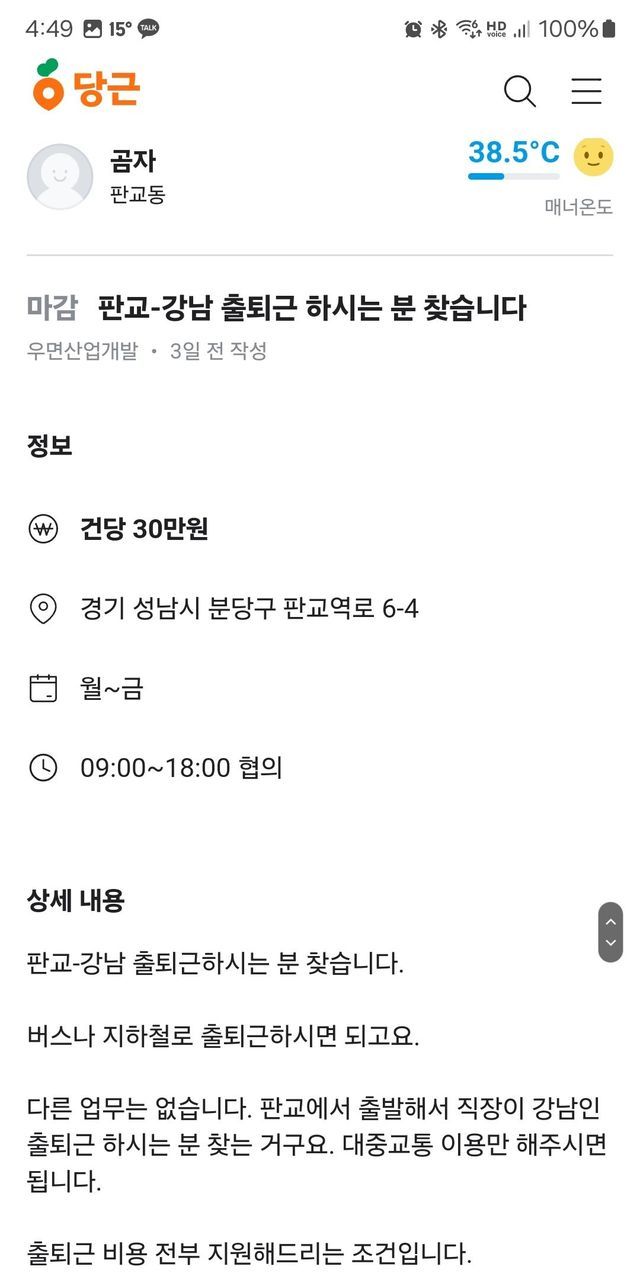Image resolution: width=640 pixels, height=1280 pixels.
Task: Open the search magnifier icon
Action: click(519, 92)
